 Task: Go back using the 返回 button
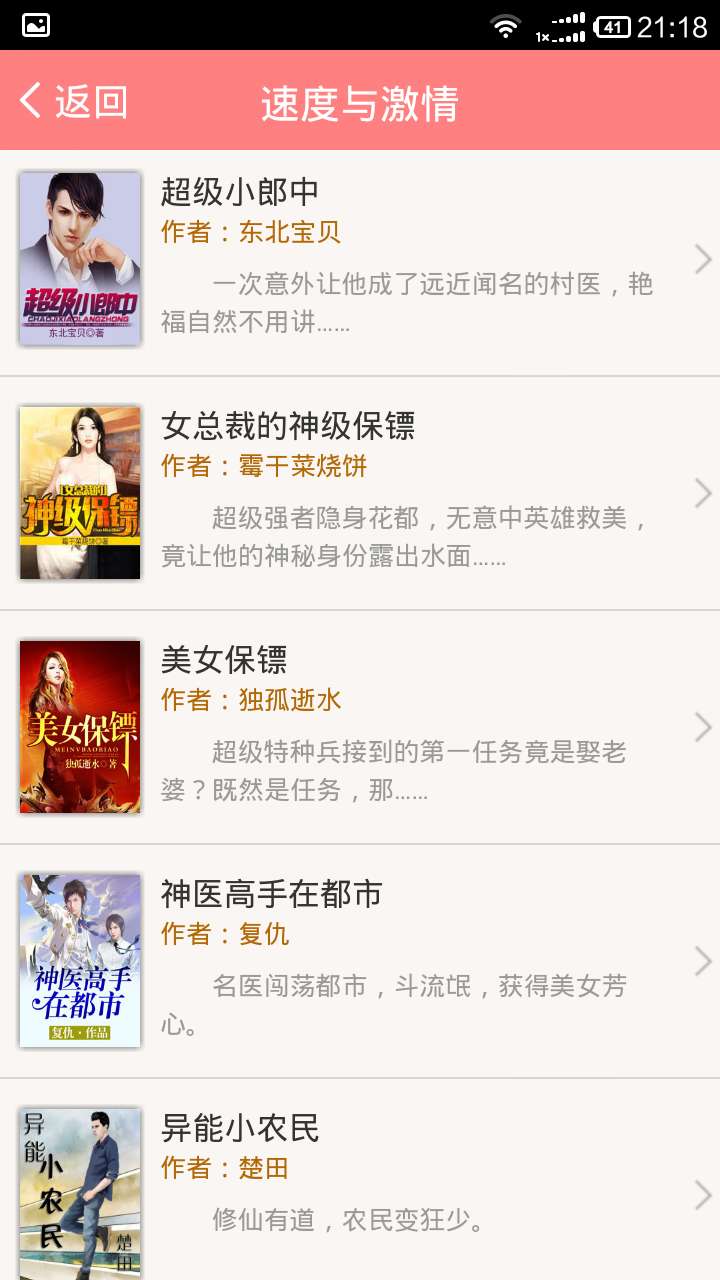(74, 101)
